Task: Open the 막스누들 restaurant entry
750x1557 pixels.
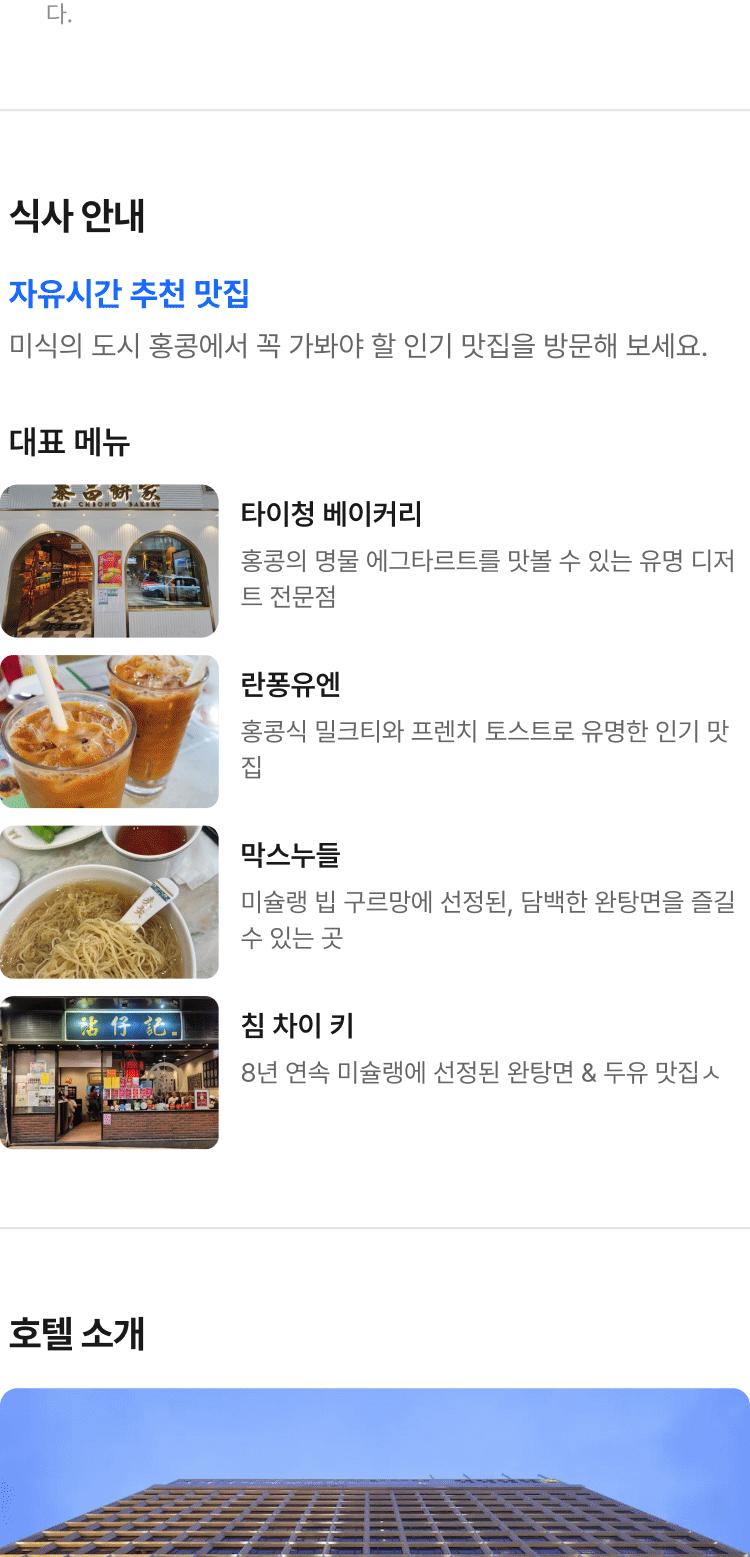Action: (290, 855)
